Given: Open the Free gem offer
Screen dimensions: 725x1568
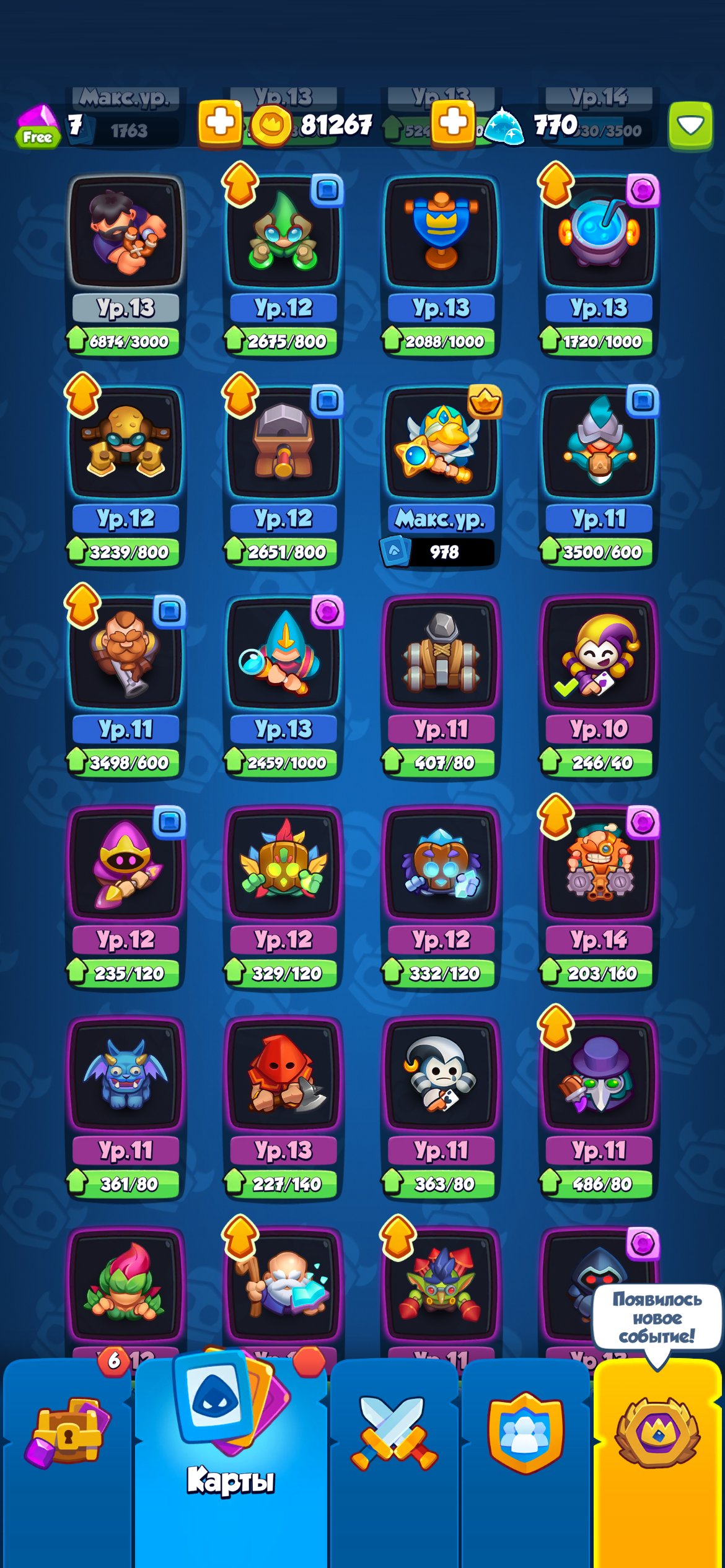Looking at the screenshot, I should (38, 126).
